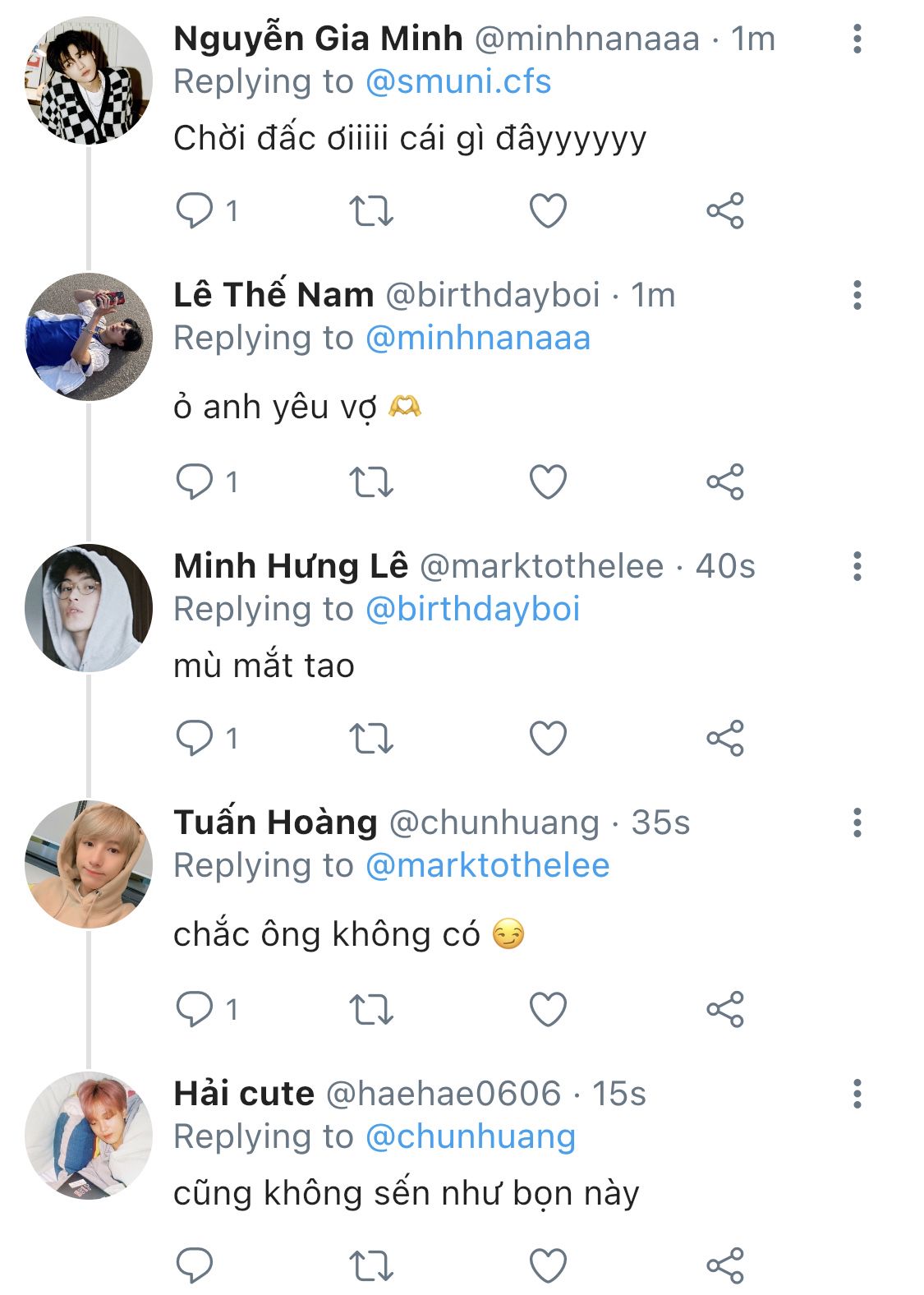This screenshot has width=924, height=1295.
Task: Open overflow menu on Lê Thế Nam's reply
Action: point(857,295)
